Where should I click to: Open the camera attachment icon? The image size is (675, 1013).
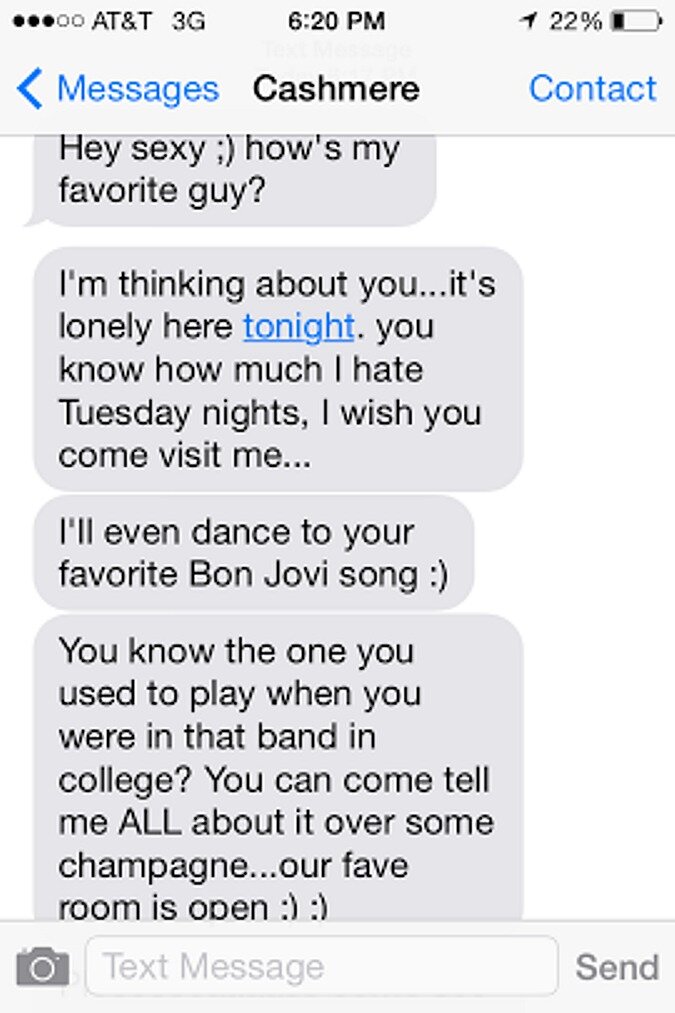click(43, 967)
